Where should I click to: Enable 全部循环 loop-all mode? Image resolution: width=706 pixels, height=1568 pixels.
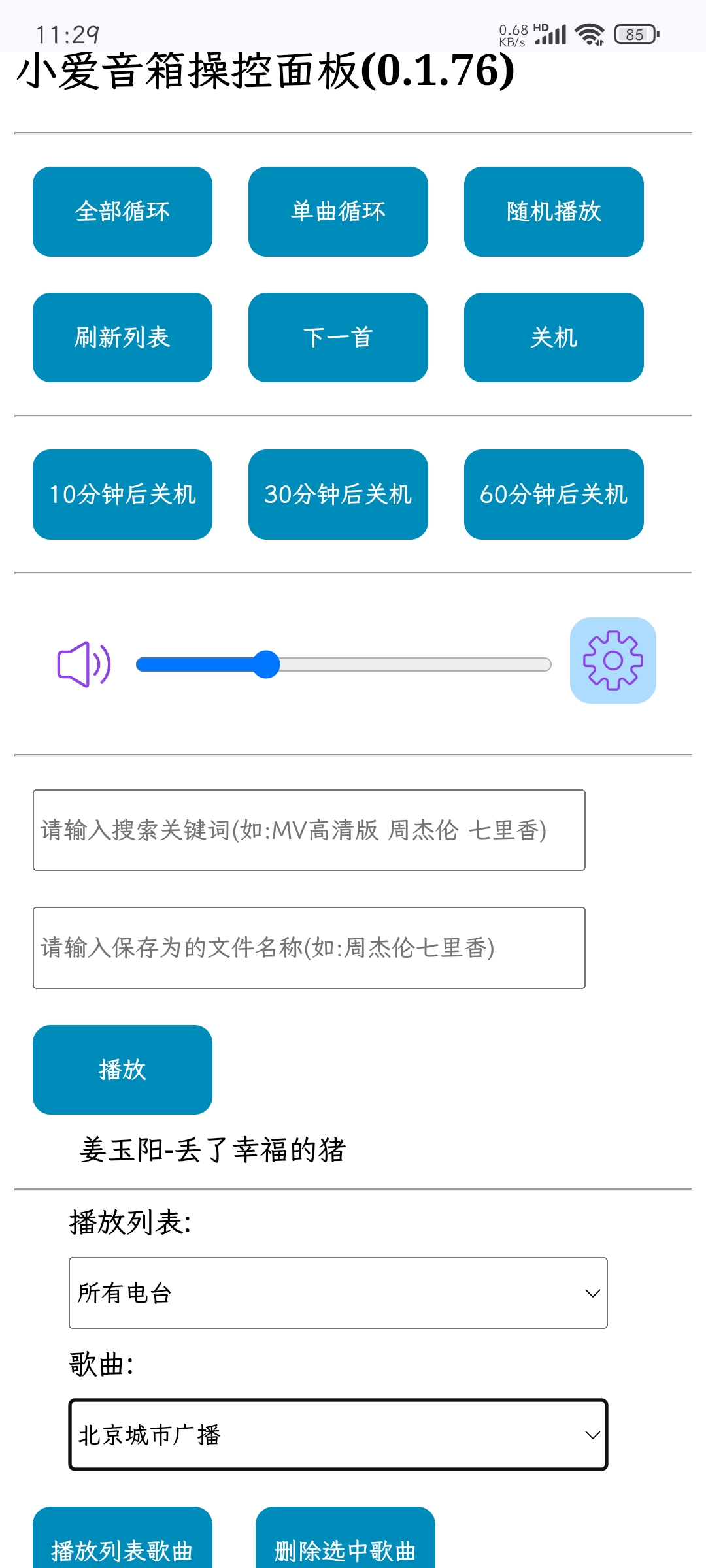122,212
